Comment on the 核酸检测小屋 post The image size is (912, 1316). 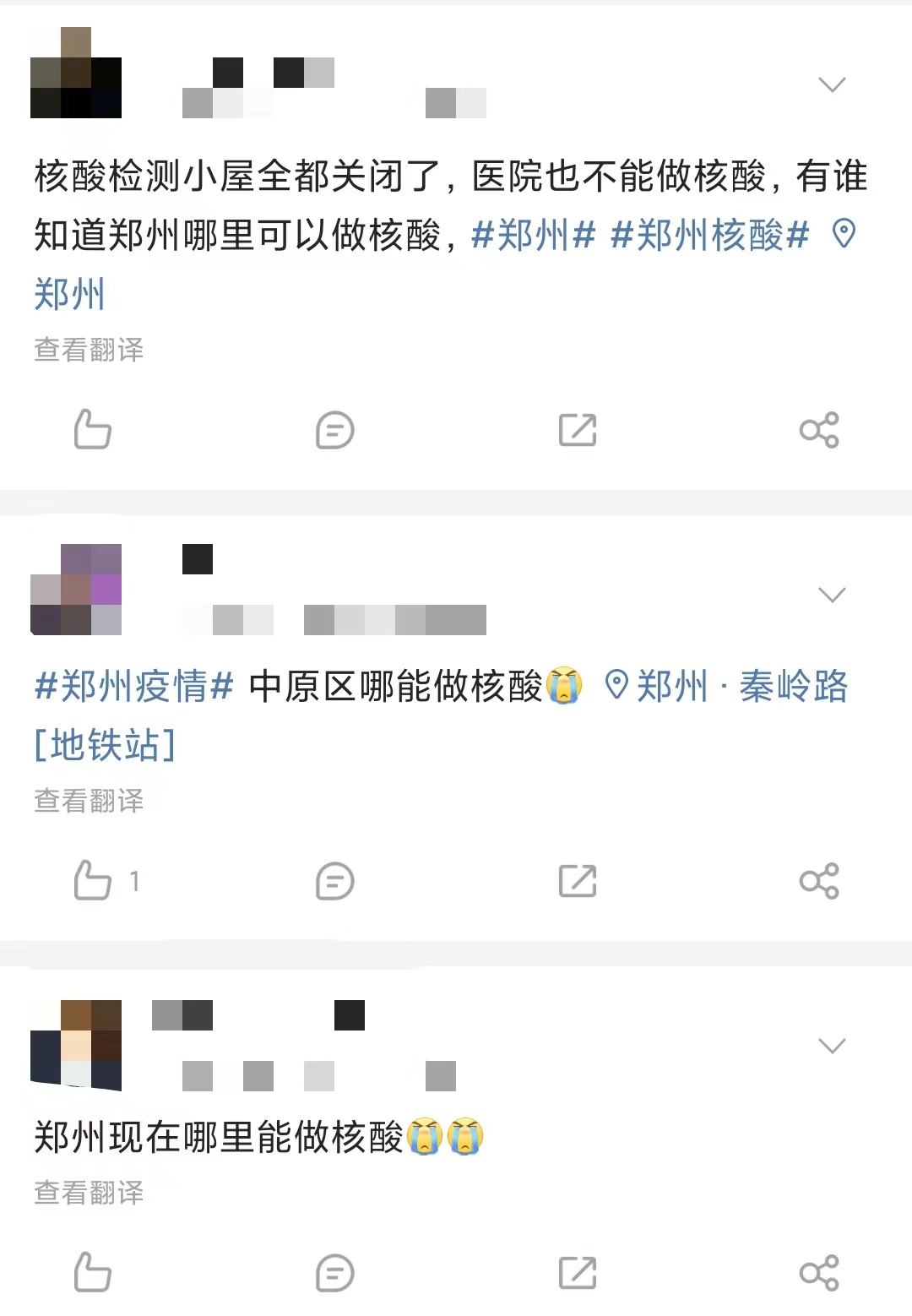[334, 430]
